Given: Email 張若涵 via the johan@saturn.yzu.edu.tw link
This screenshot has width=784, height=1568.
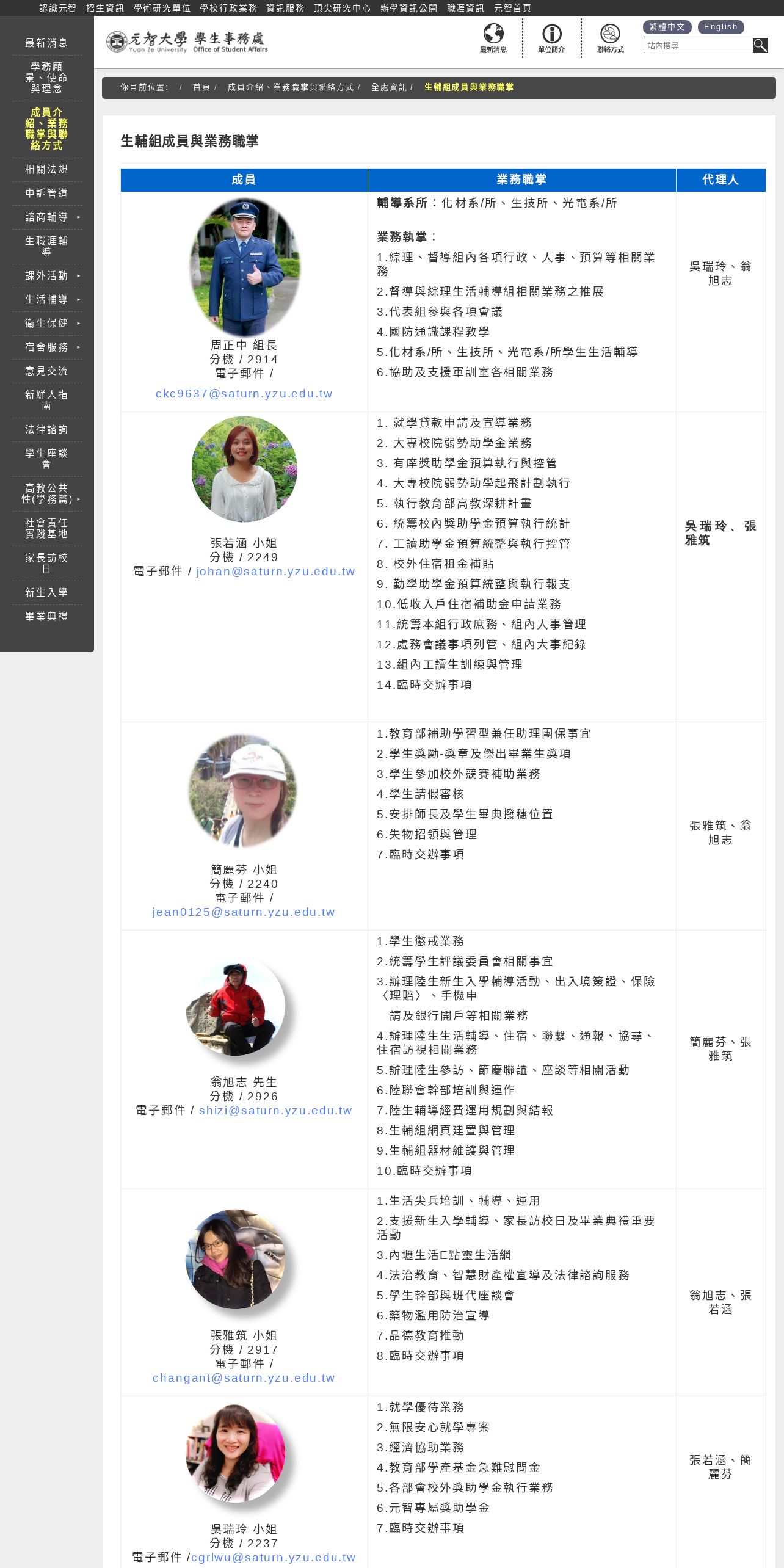Looking at the screenshot, I should (275, 572).
